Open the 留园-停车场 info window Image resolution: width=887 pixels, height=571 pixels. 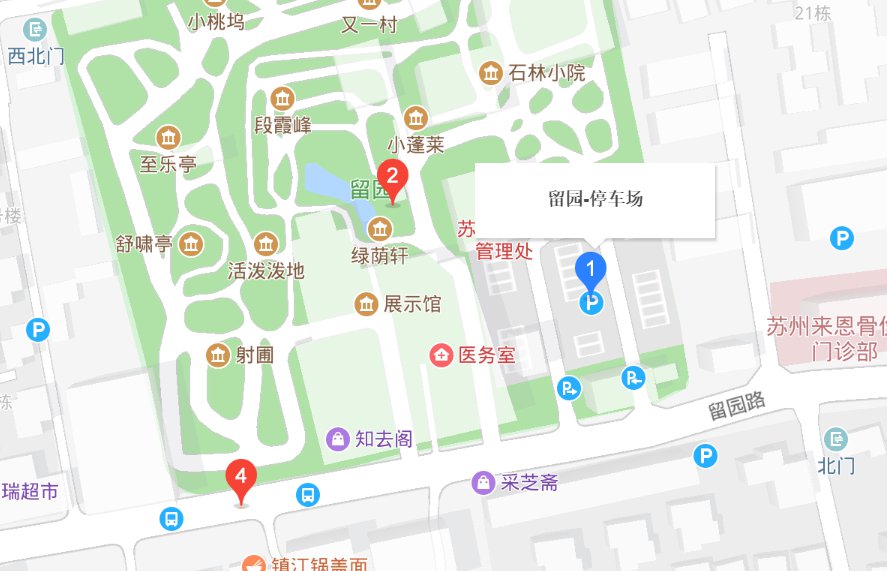(595, 199)
